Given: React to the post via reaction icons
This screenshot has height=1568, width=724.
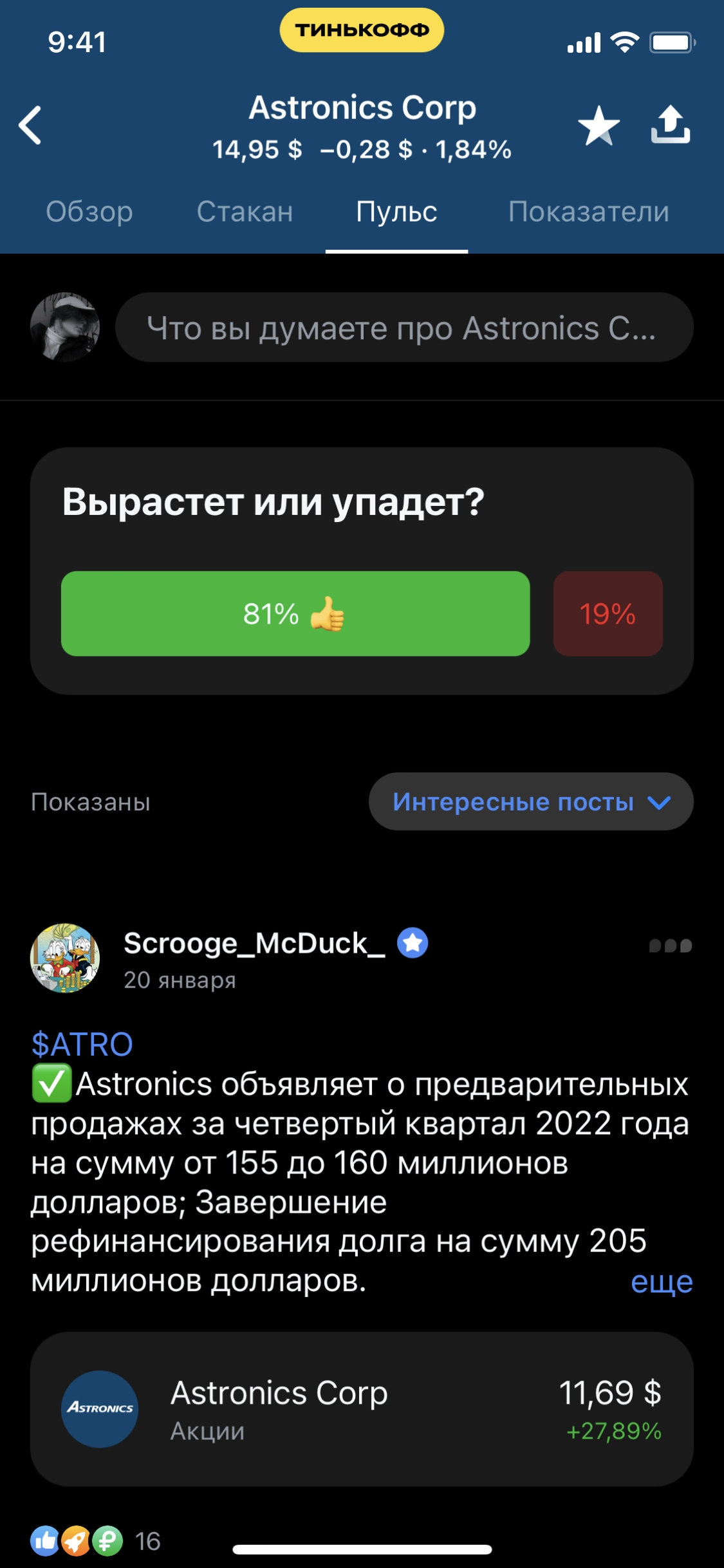Looking at the screenshot, I should [76, 1541].
